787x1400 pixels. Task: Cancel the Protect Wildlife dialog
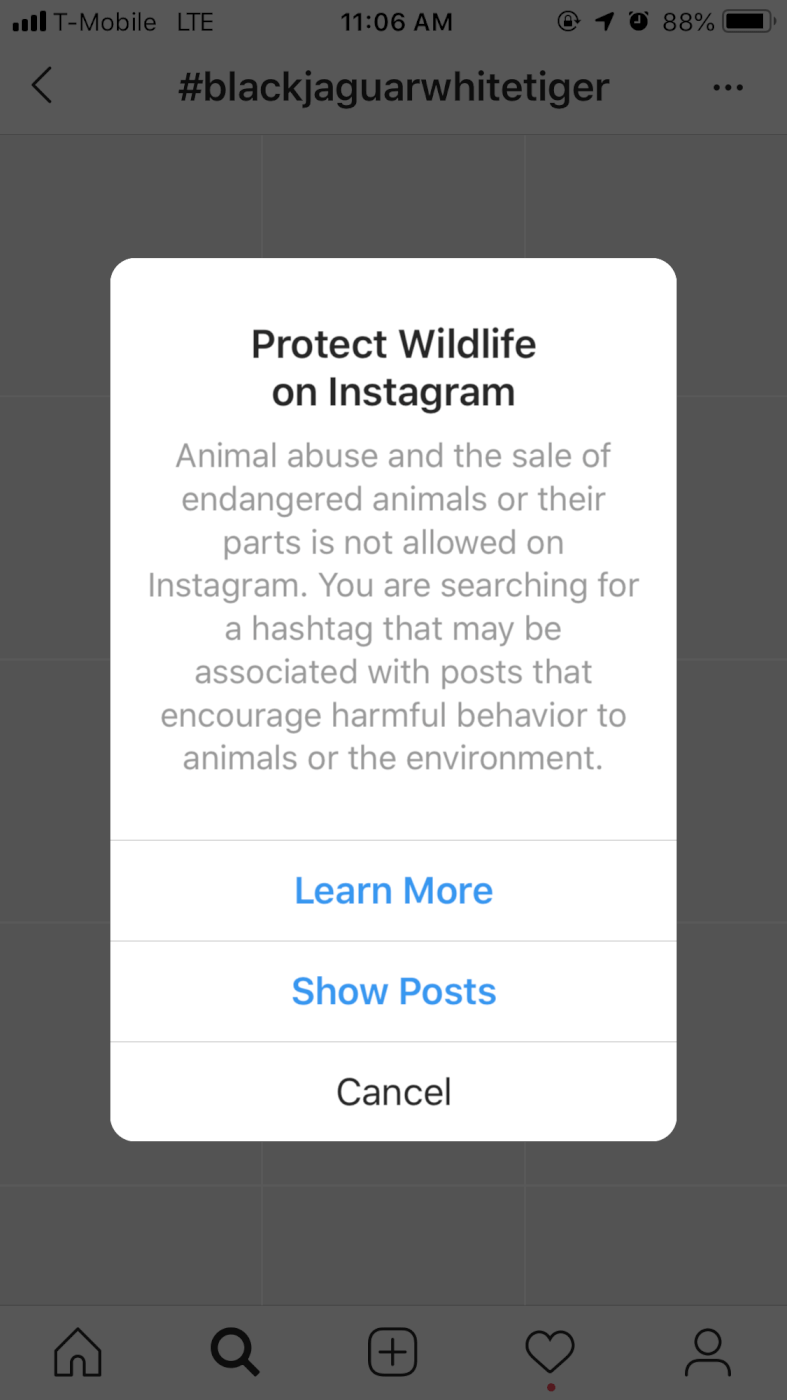click(x=393, y=1091)
